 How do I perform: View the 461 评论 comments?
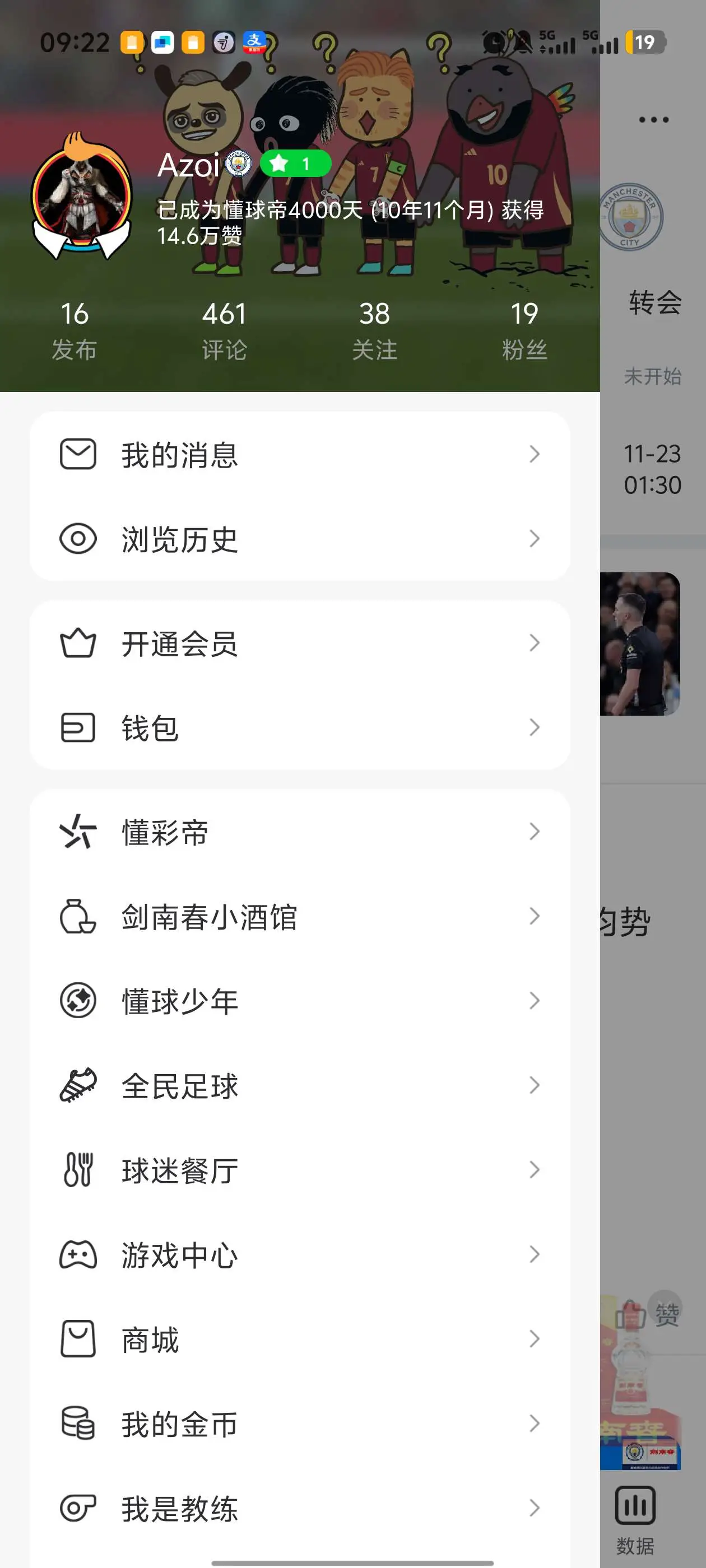pos(224,331)
